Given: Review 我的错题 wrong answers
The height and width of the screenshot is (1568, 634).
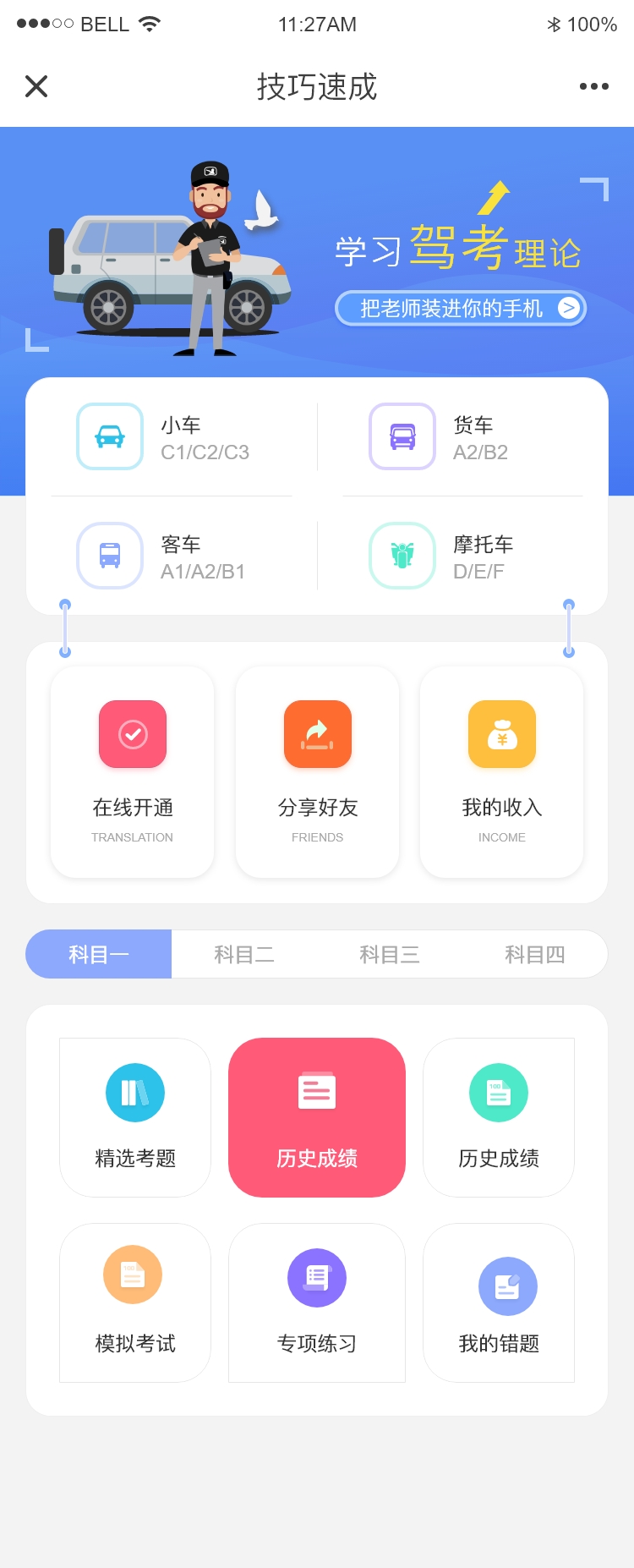Looking at the screenshot, I should pos(499,1302).
